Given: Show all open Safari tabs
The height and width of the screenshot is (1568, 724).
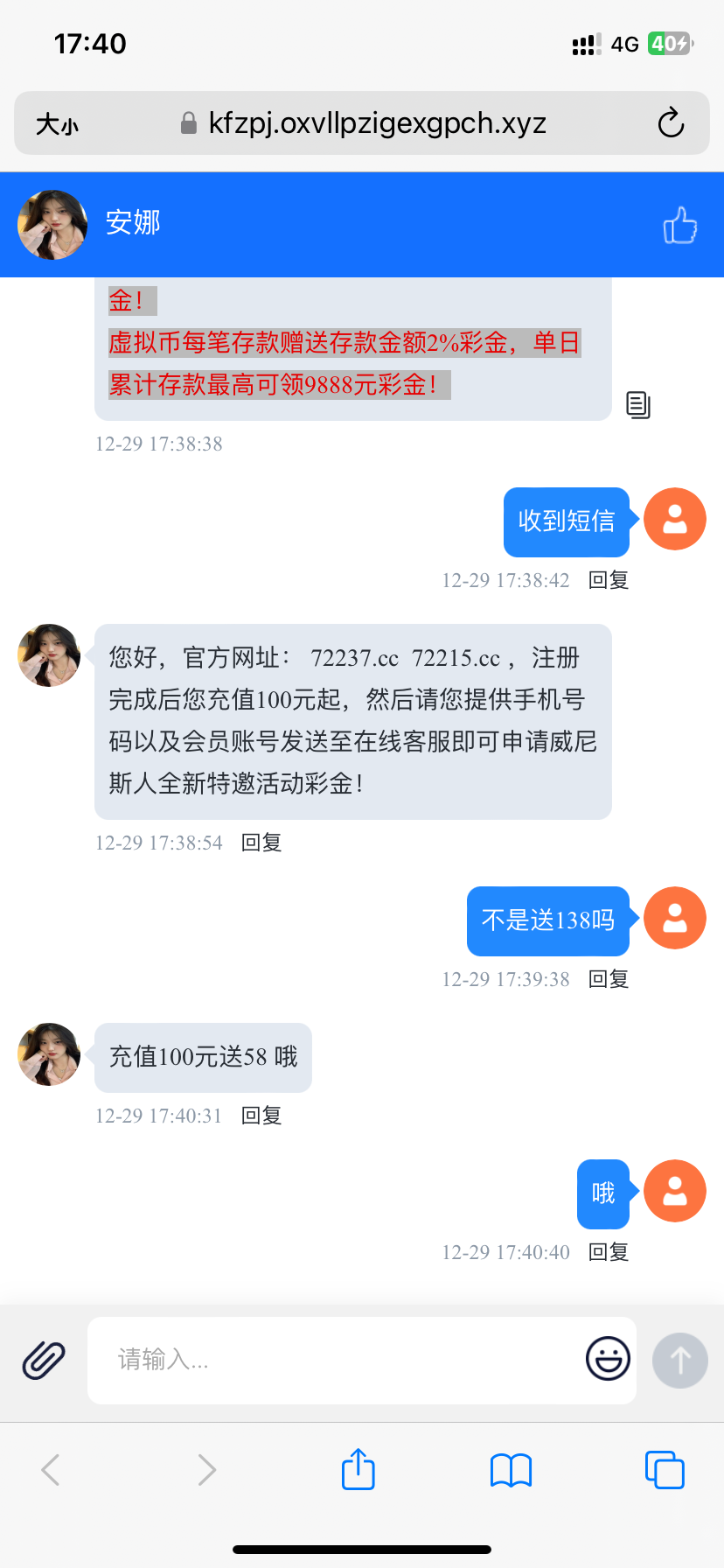Looking at the screenshot, I should click(665, 1469).
